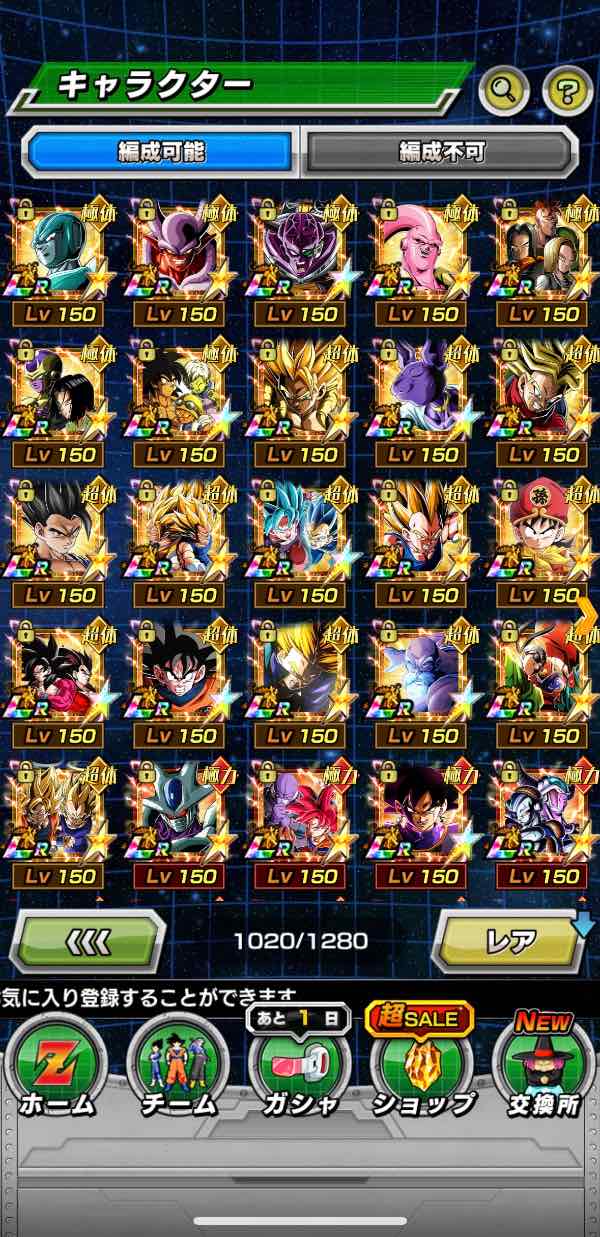Select the purple Beerus character card
600x1237 pixels.
(424, 398)
